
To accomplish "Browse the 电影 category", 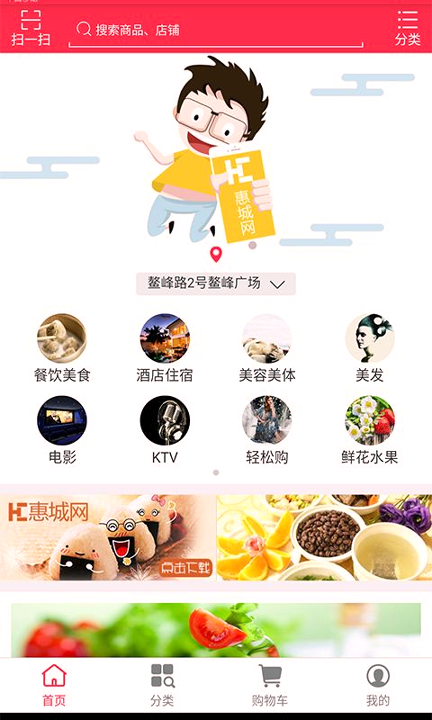I will pyautogui.click(x=62, y=431).
